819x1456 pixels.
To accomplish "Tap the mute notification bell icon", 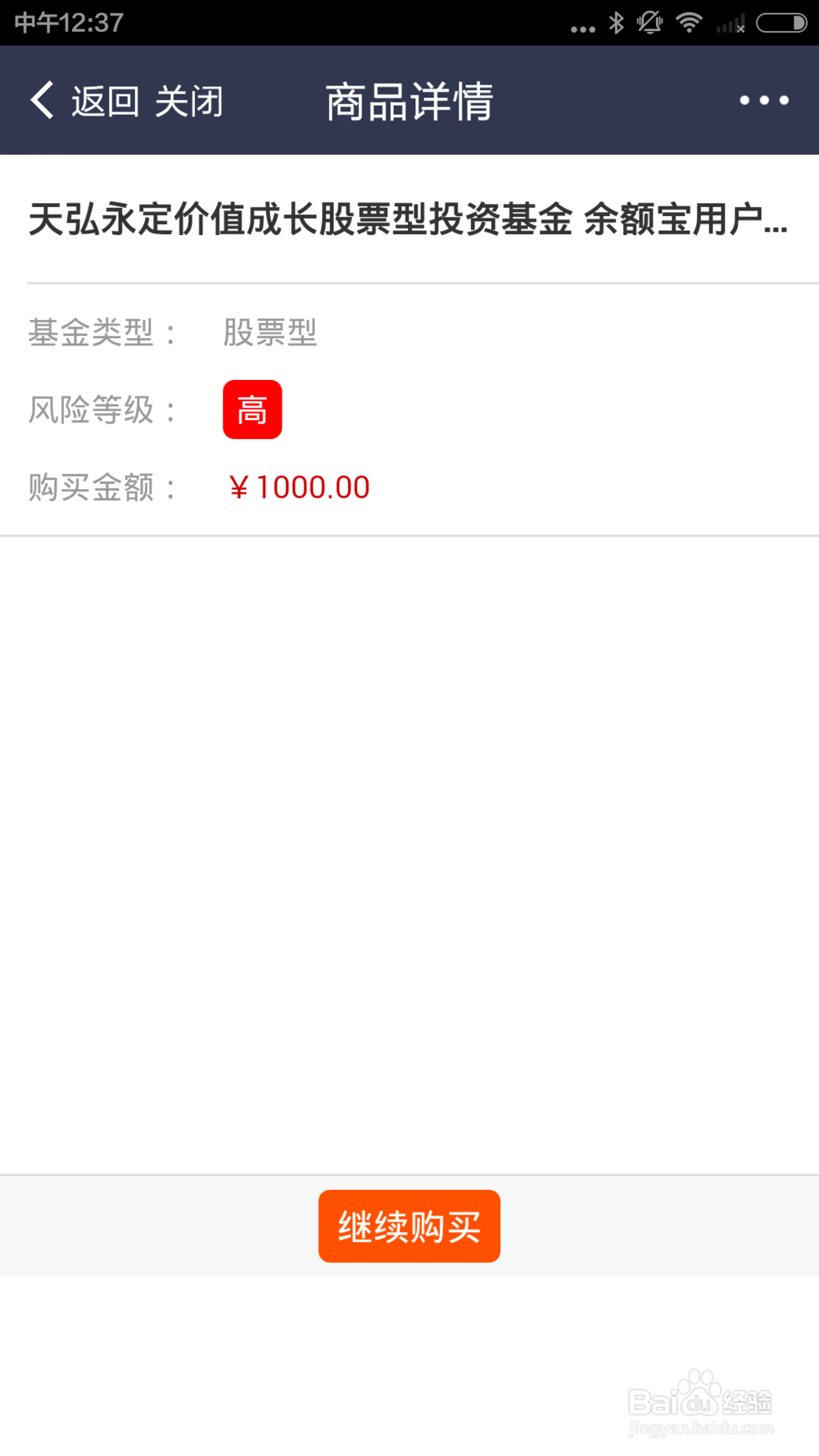I will click(x=649, y=22).
